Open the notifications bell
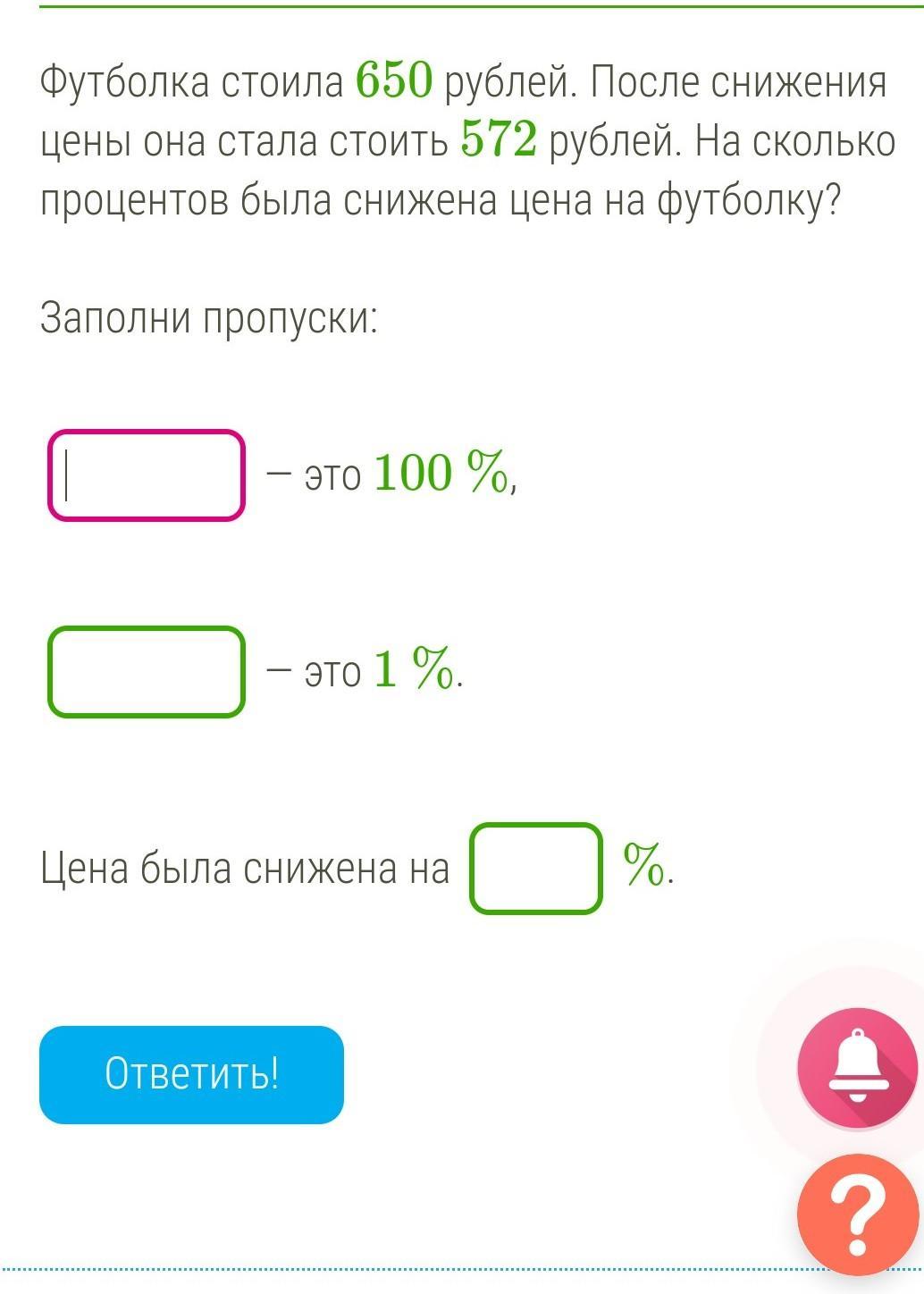 coord(856,1067)
